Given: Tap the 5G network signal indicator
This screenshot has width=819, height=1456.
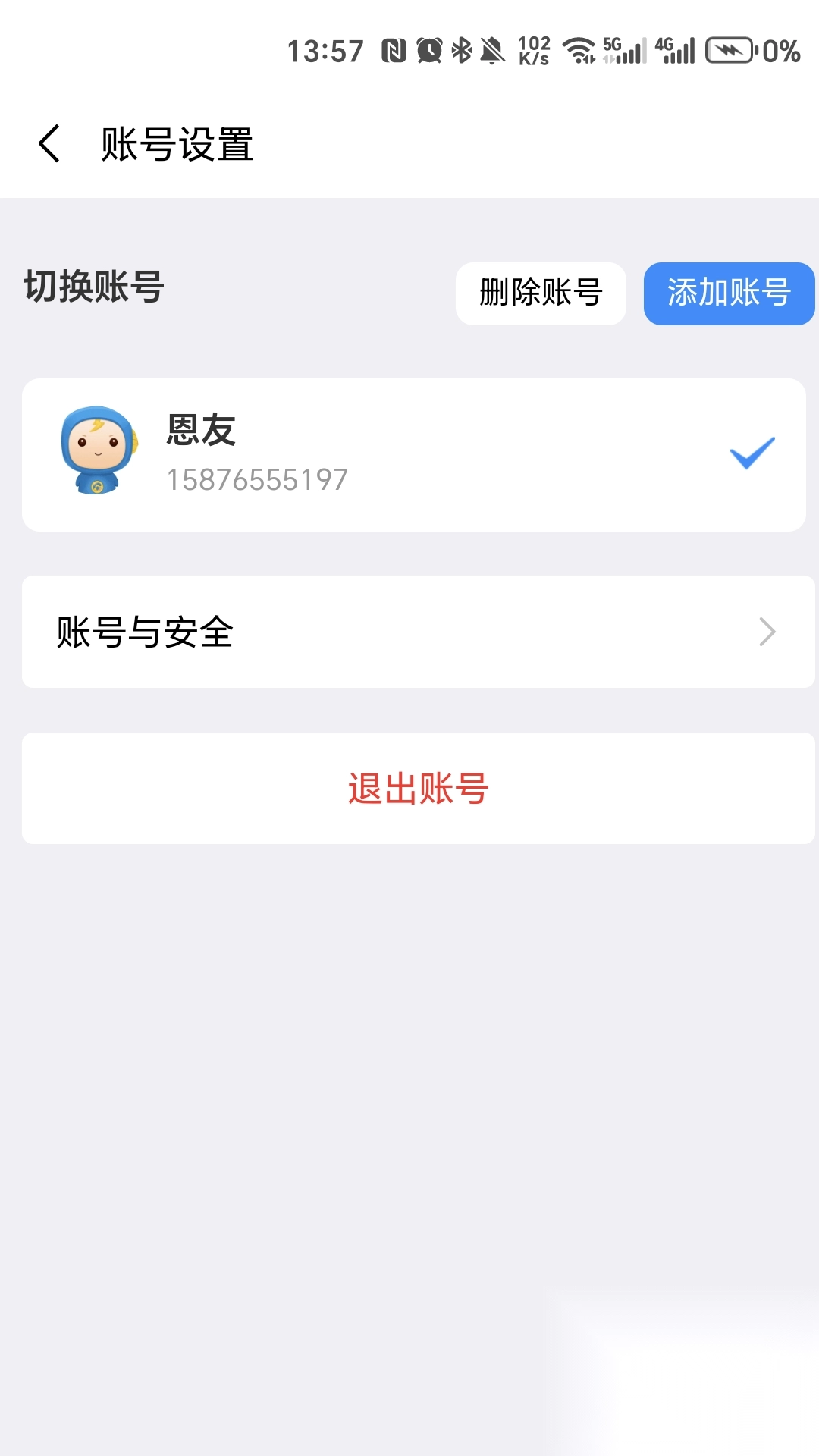Looking at the screenshot, I should point(622,50).
